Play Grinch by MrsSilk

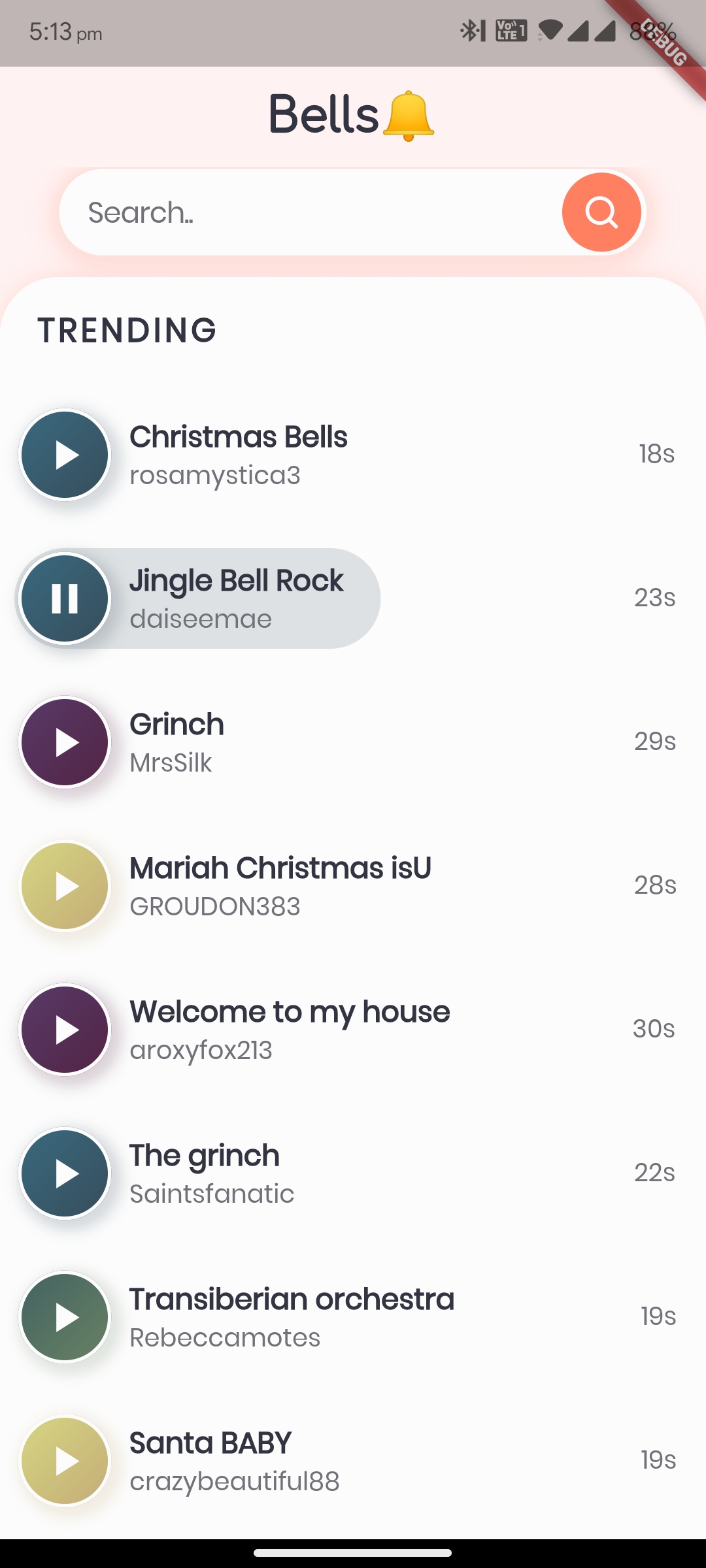[x=65, y=742]
